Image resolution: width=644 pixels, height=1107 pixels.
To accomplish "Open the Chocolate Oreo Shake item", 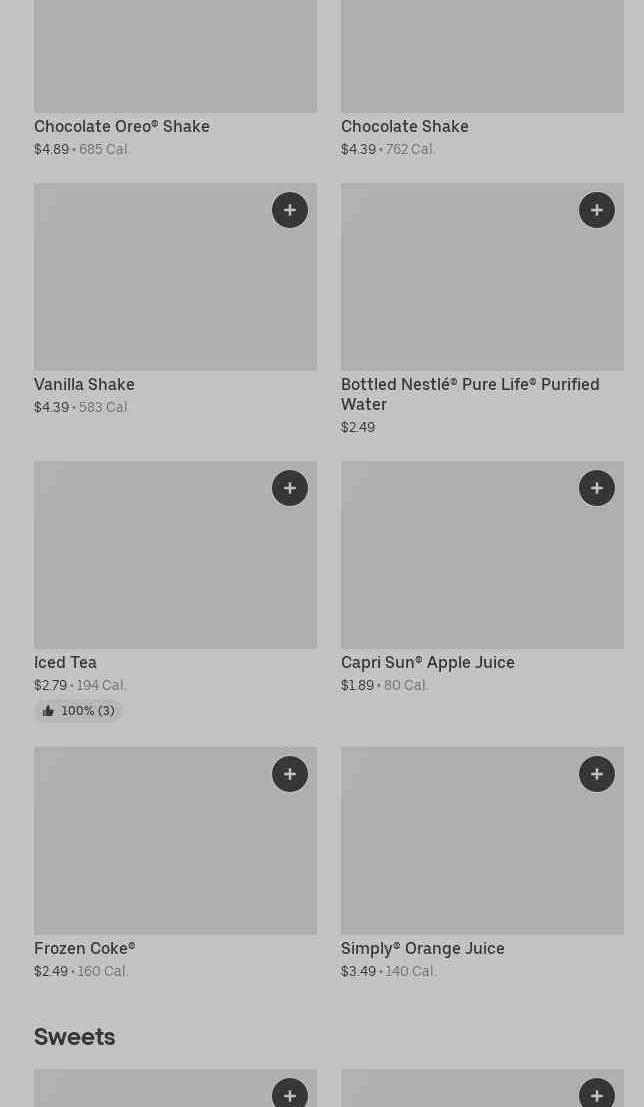I will click(x=175, y=78).
